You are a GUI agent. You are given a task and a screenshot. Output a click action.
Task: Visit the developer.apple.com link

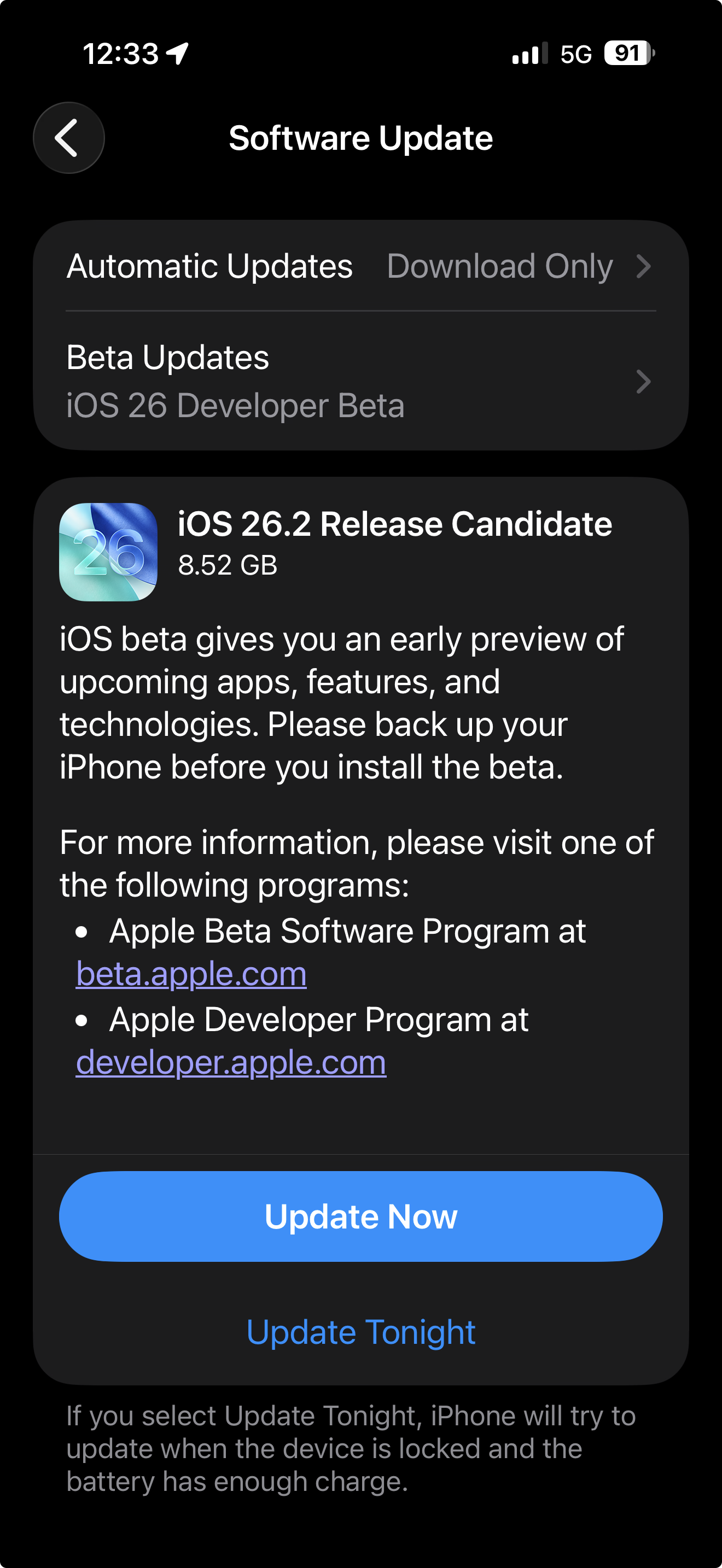[x=231, y=1063]
